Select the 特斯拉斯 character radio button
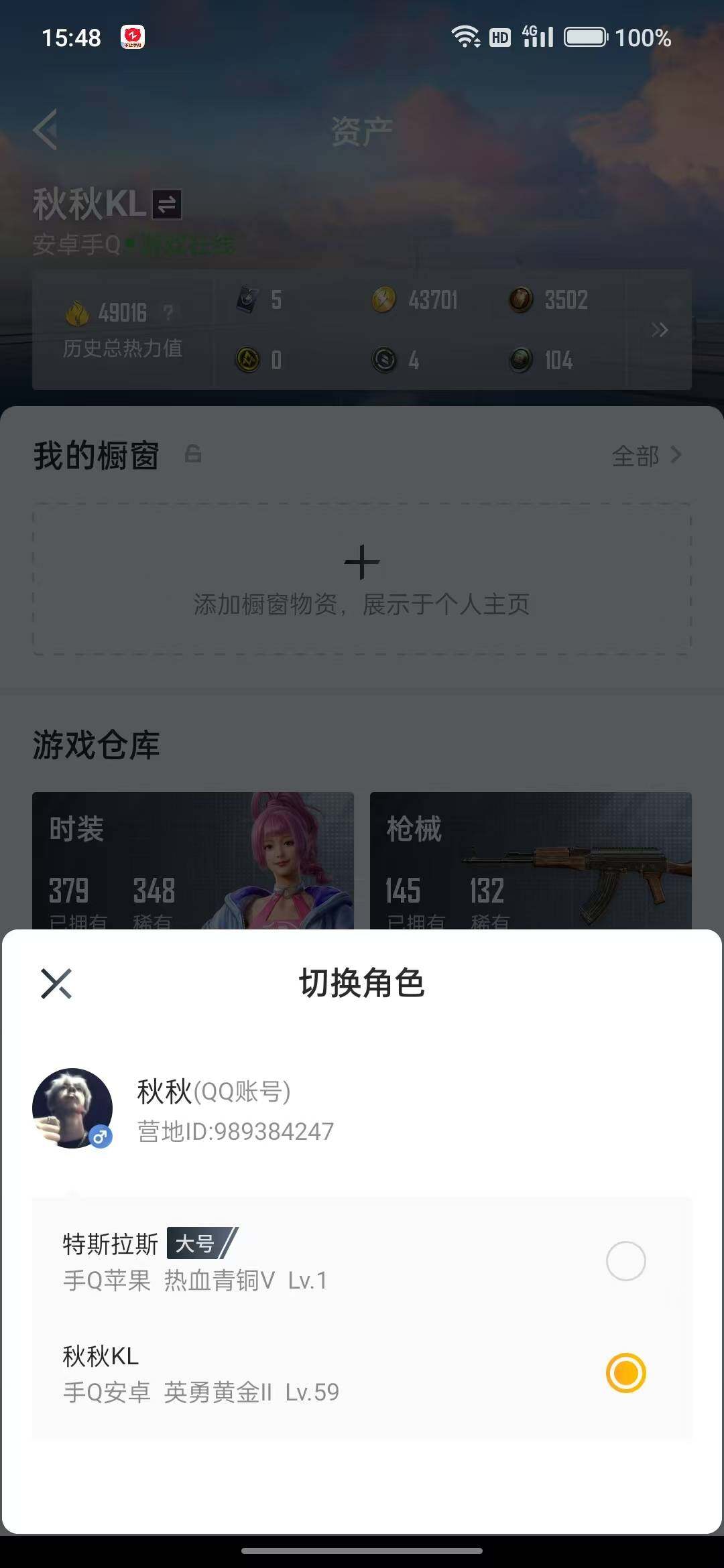Image resolution: width=724 pixels, height=1568 pixels. click(626, 1261)
